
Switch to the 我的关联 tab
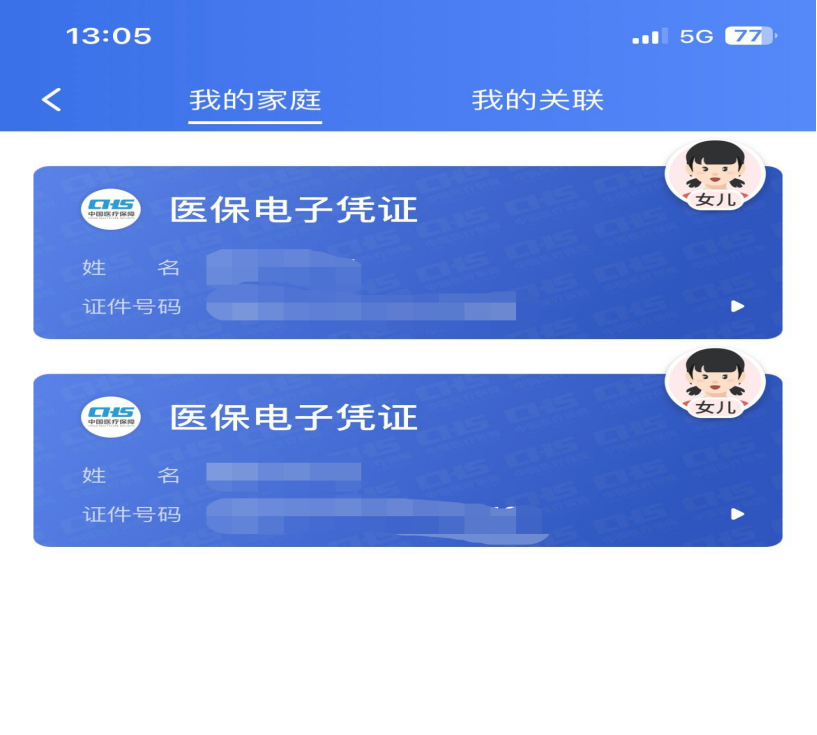pos(537,100)
